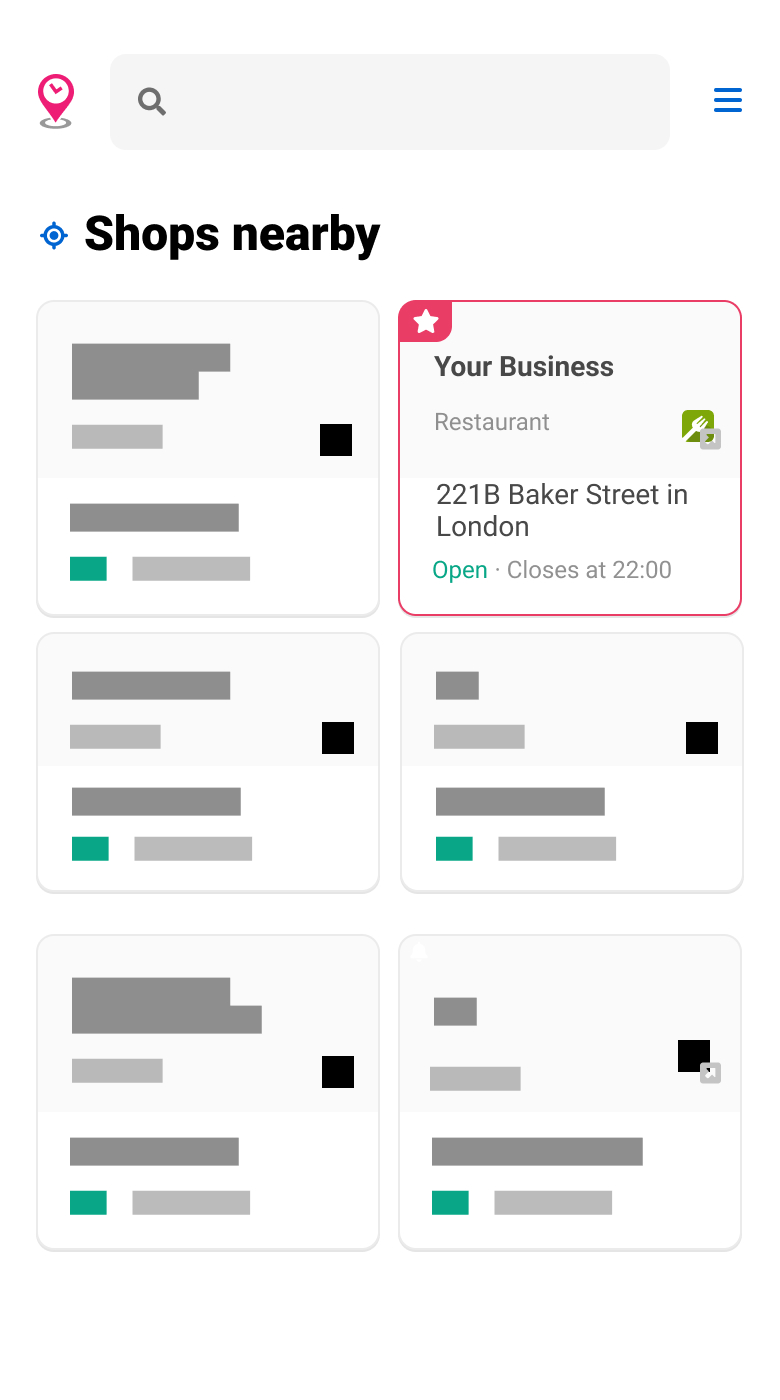Image resolution: width=780 pixels, height=1400 pixels.
Task: Open the Your Business restaurant card
Action: [x=569, y=458]
